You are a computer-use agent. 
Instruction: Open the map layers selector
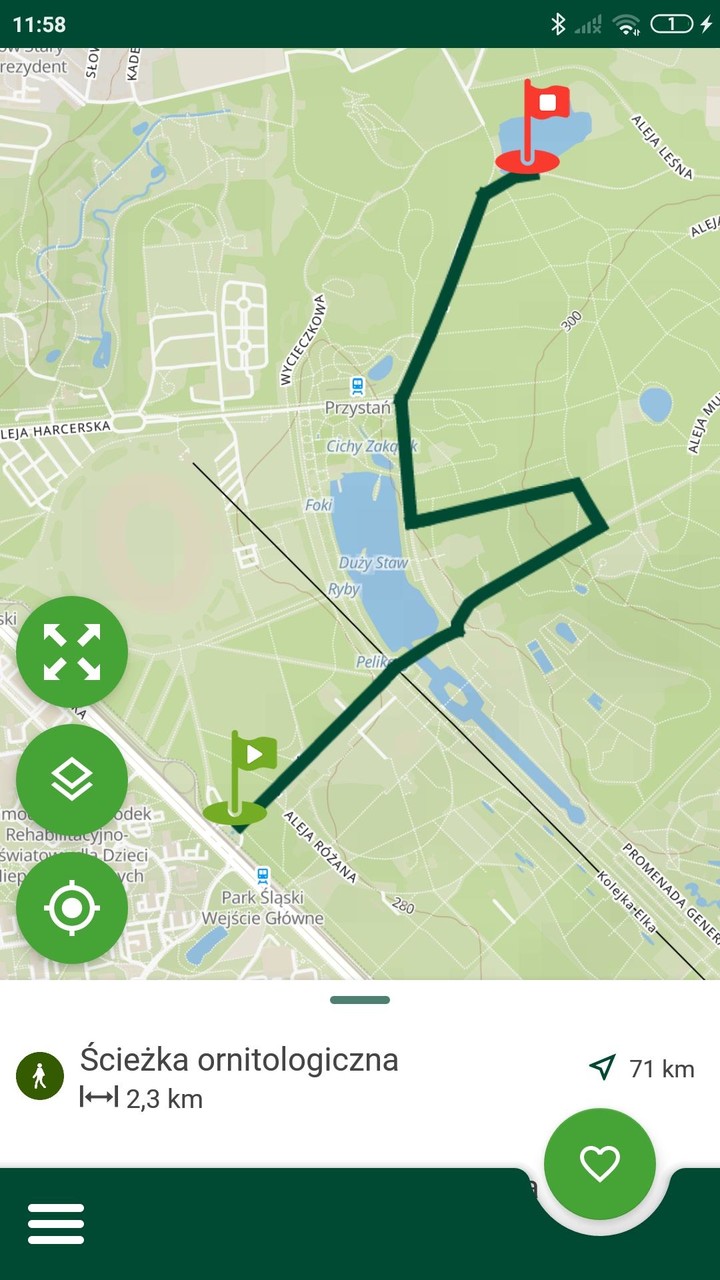(x=72, y=780)
